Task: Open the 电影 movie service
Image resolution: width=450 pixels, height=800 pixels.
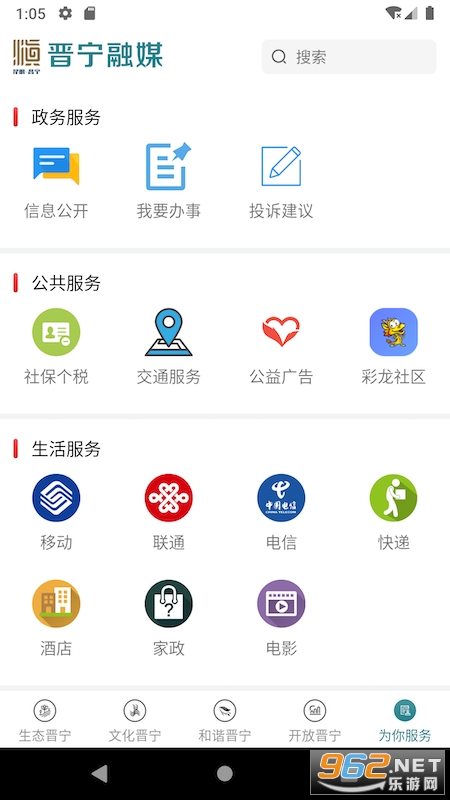Action: click(281, 618)
